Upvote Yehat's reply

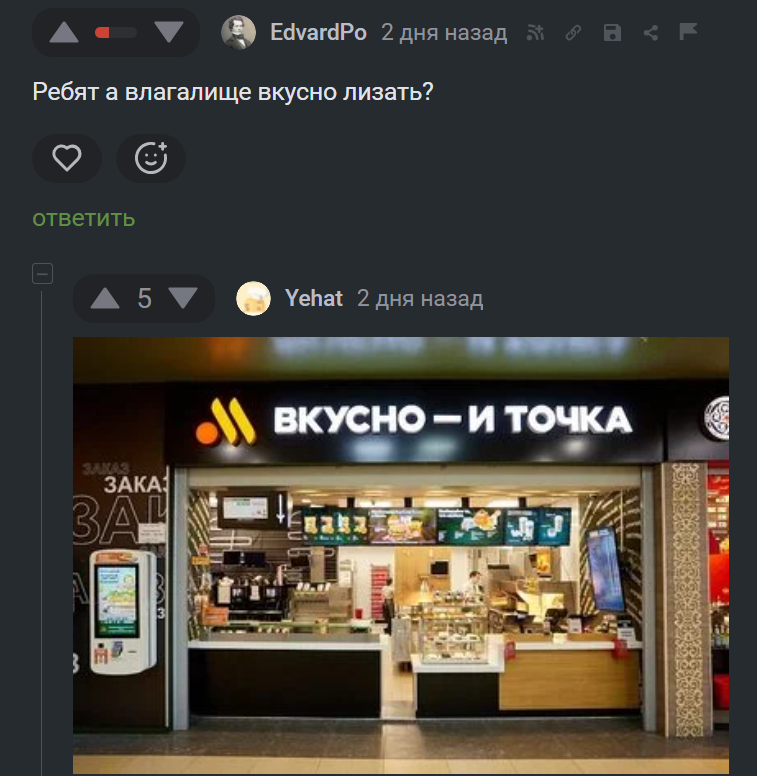tap(104, 298)
